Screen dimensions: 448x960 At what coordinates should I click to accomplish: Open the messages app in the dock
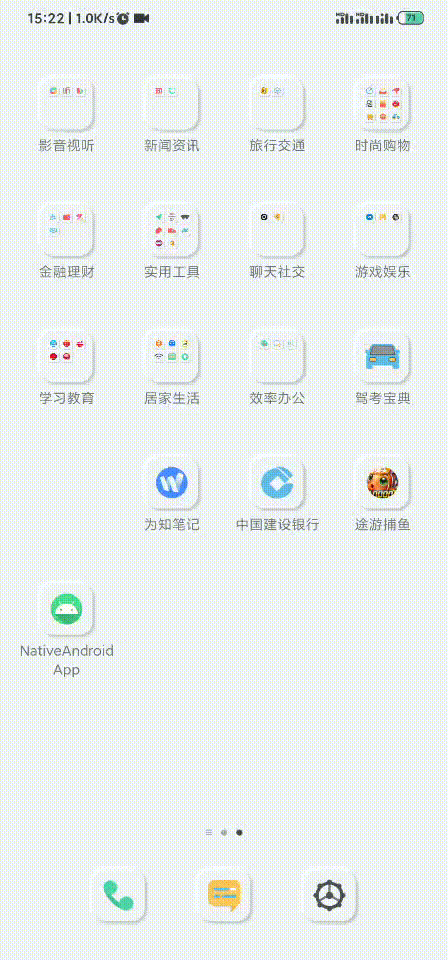click(224, 896)
